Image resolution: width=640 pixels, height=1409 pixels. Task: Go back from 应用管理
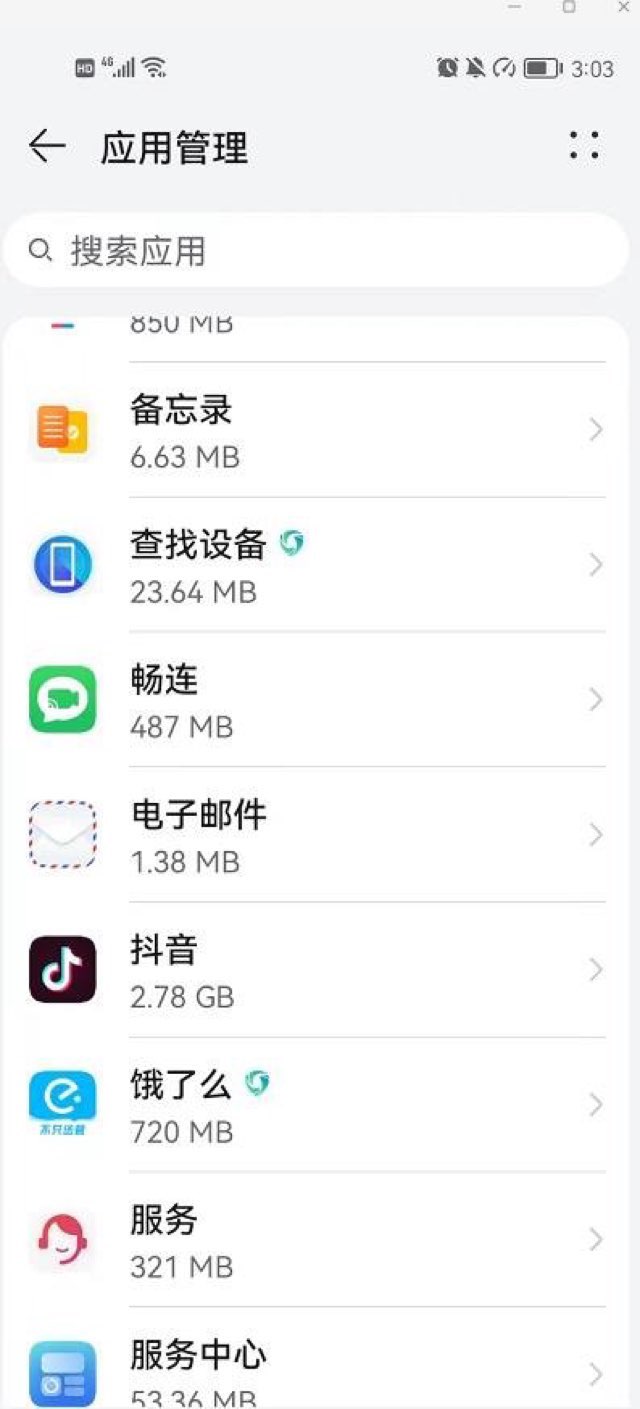[x=47, y=147]
